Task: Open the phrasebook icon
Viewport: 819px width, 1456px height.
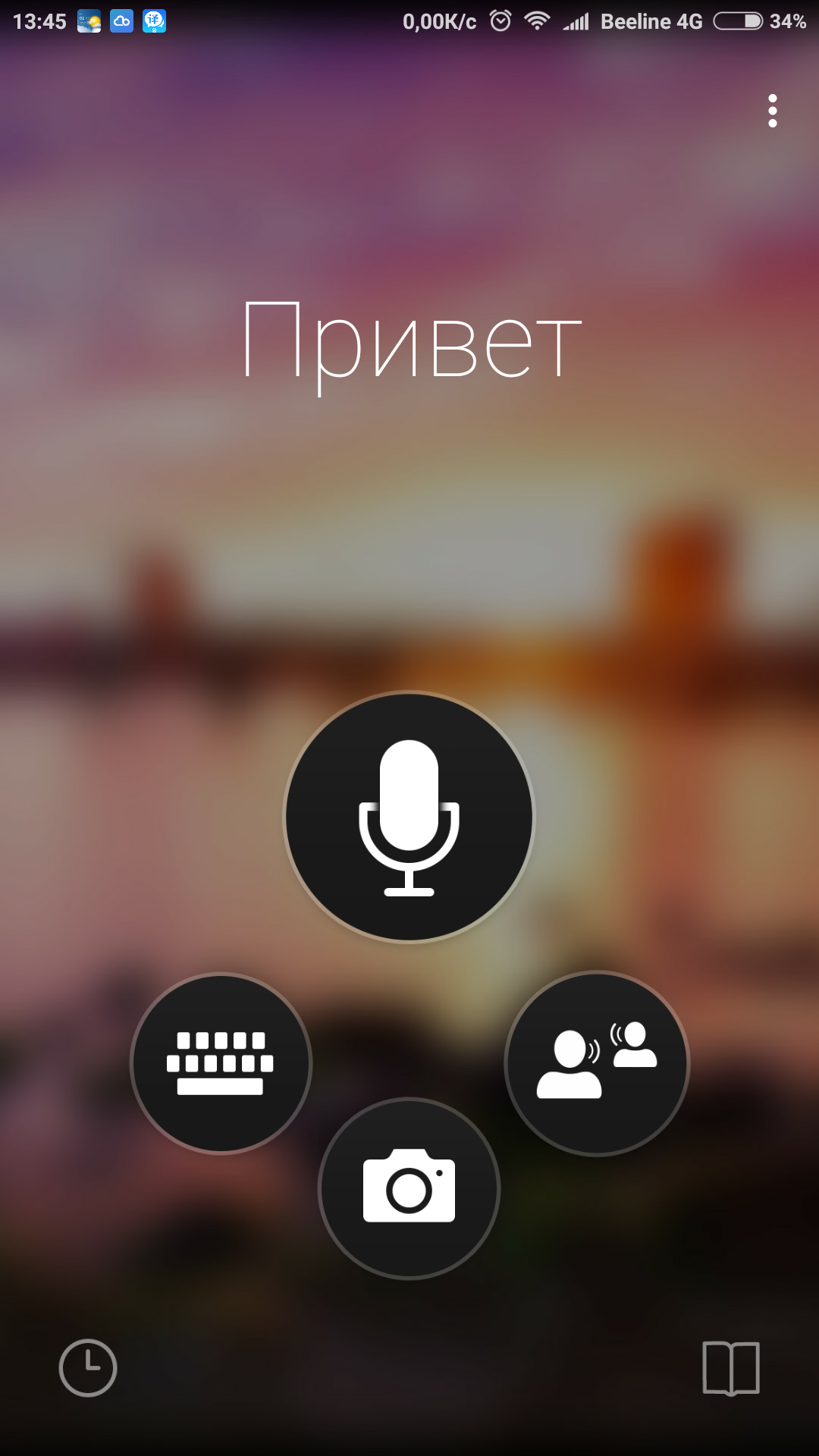Action: [730, 1368]
